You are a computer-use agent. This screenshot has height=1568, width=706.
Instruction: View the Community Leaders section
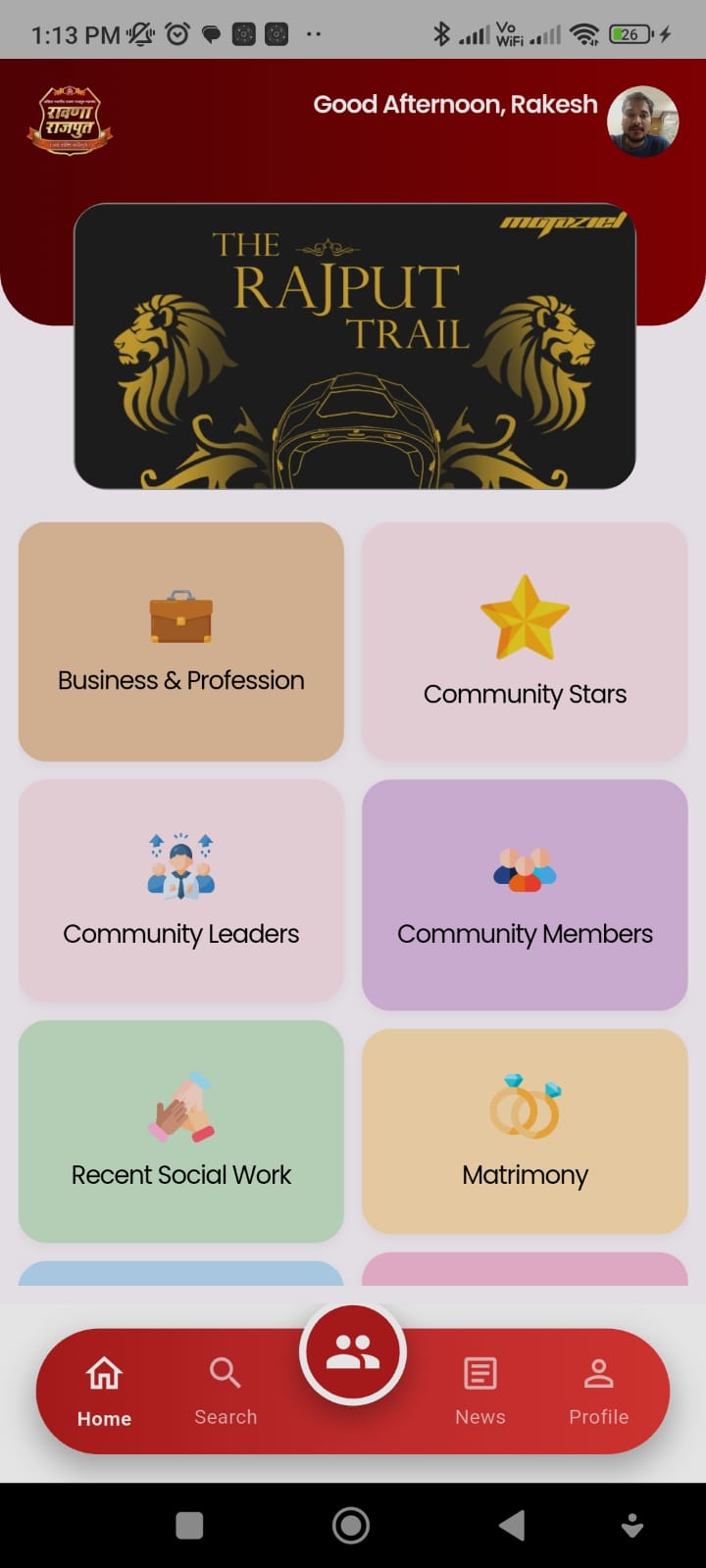[x=181, y=890]
